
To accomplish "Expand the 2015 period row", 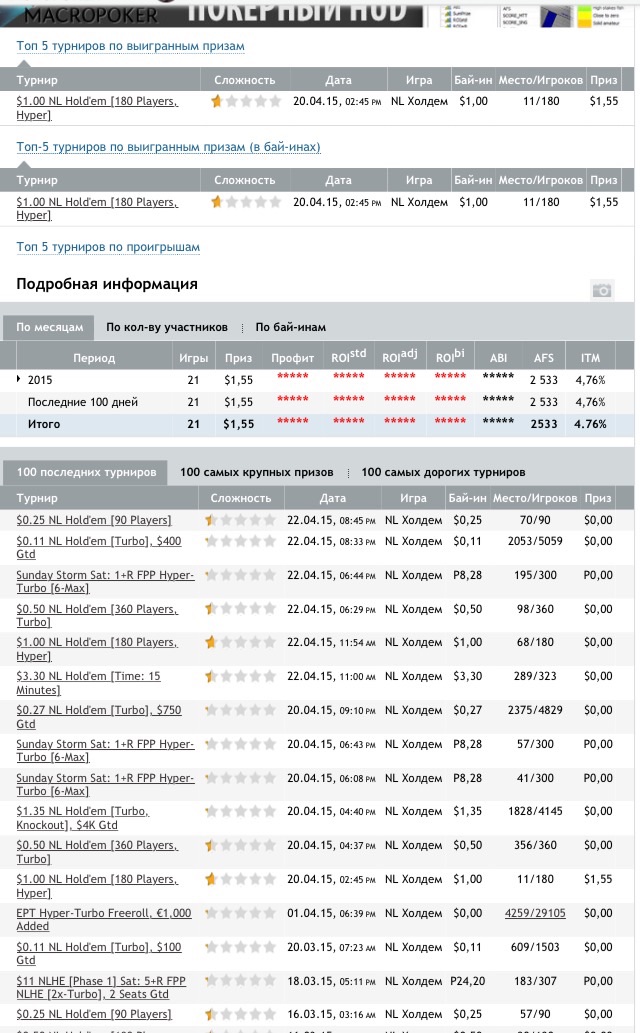I will pyautogui.click(x=19, y=380).
